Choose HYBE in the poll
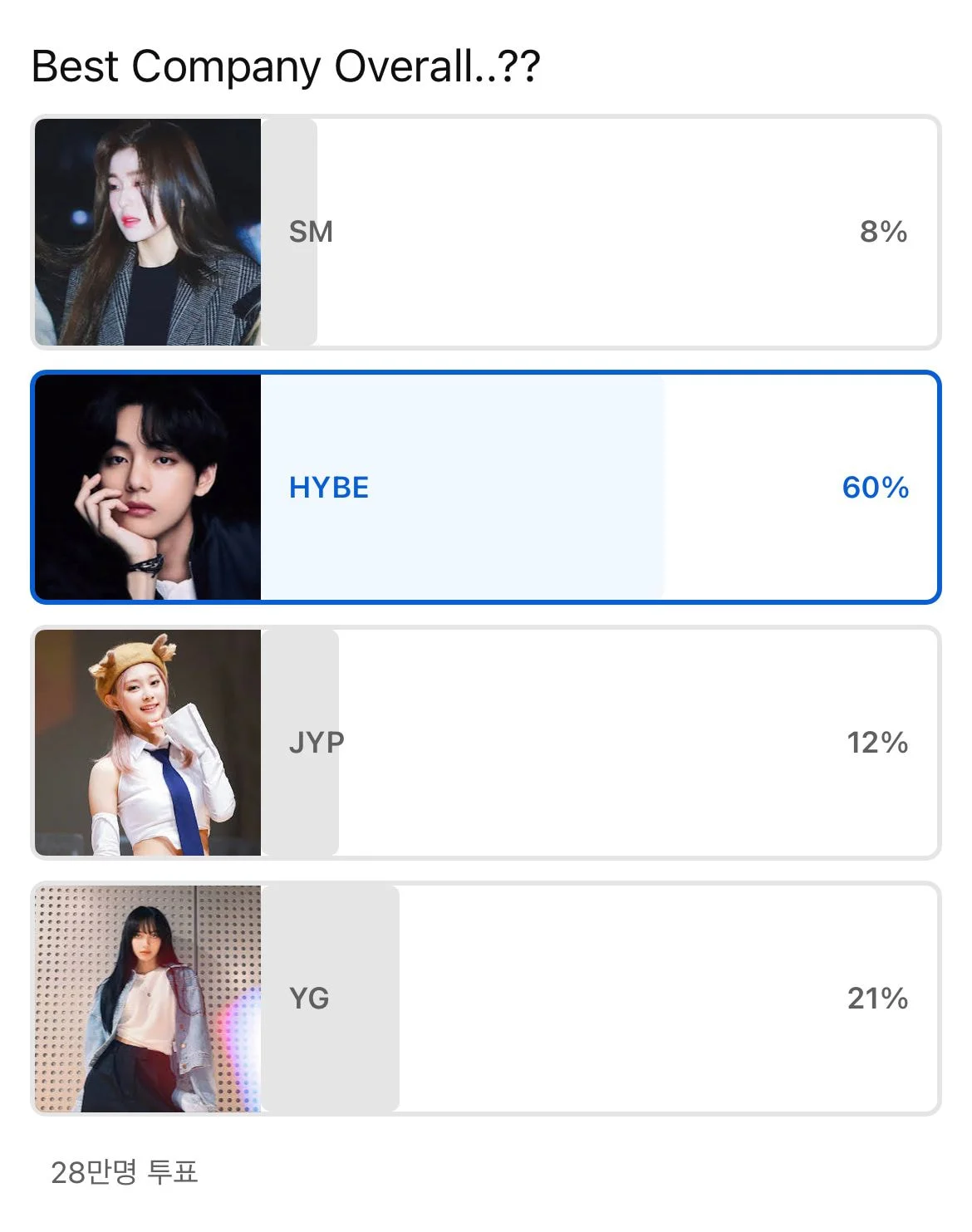Viewport: 972px width, 1232px height. click(485, 488)
